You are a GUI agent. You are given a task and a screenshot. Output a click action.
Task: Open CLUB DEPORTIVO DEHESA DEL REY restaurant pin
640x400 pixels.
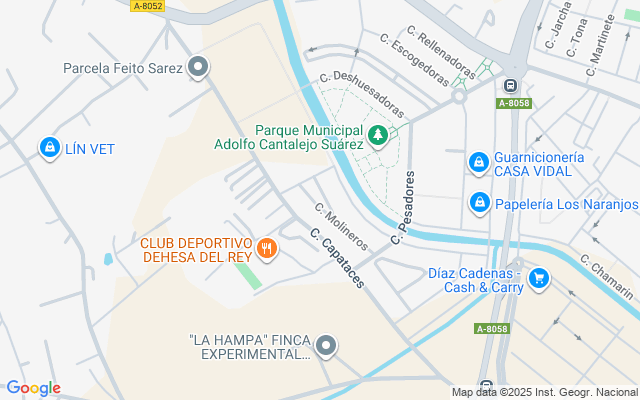pos(266,249)
